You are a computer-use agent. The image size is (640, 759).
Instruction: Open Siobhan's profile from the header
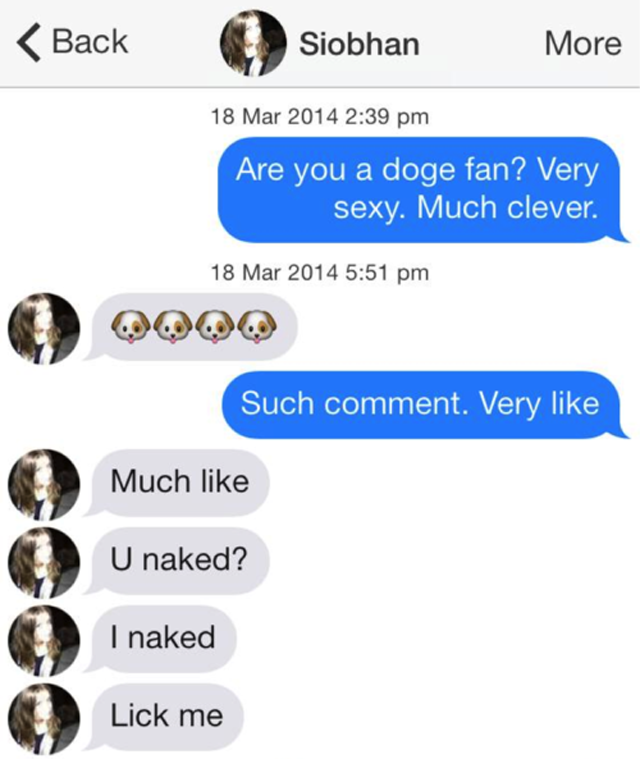tap(320, 43)
